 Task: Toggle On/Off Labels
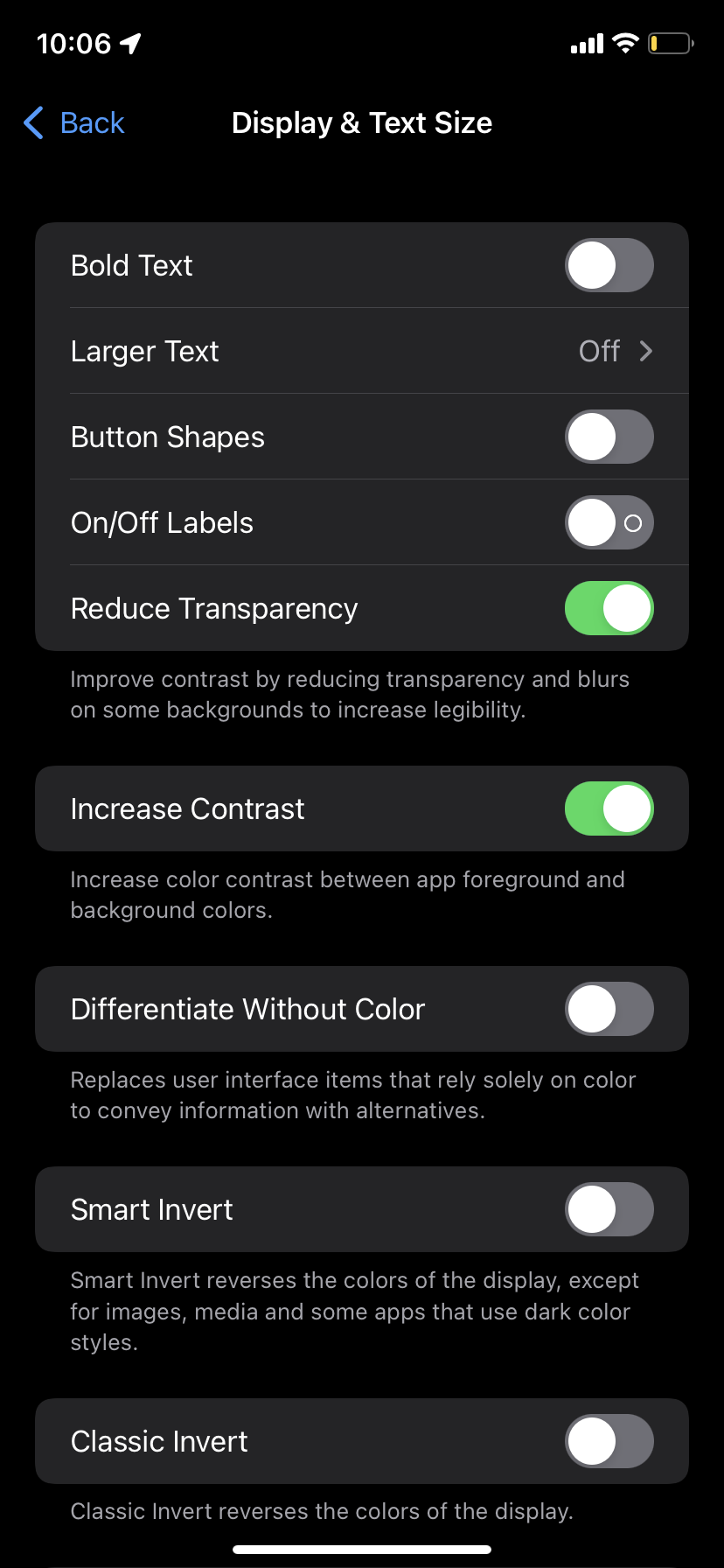609,522
